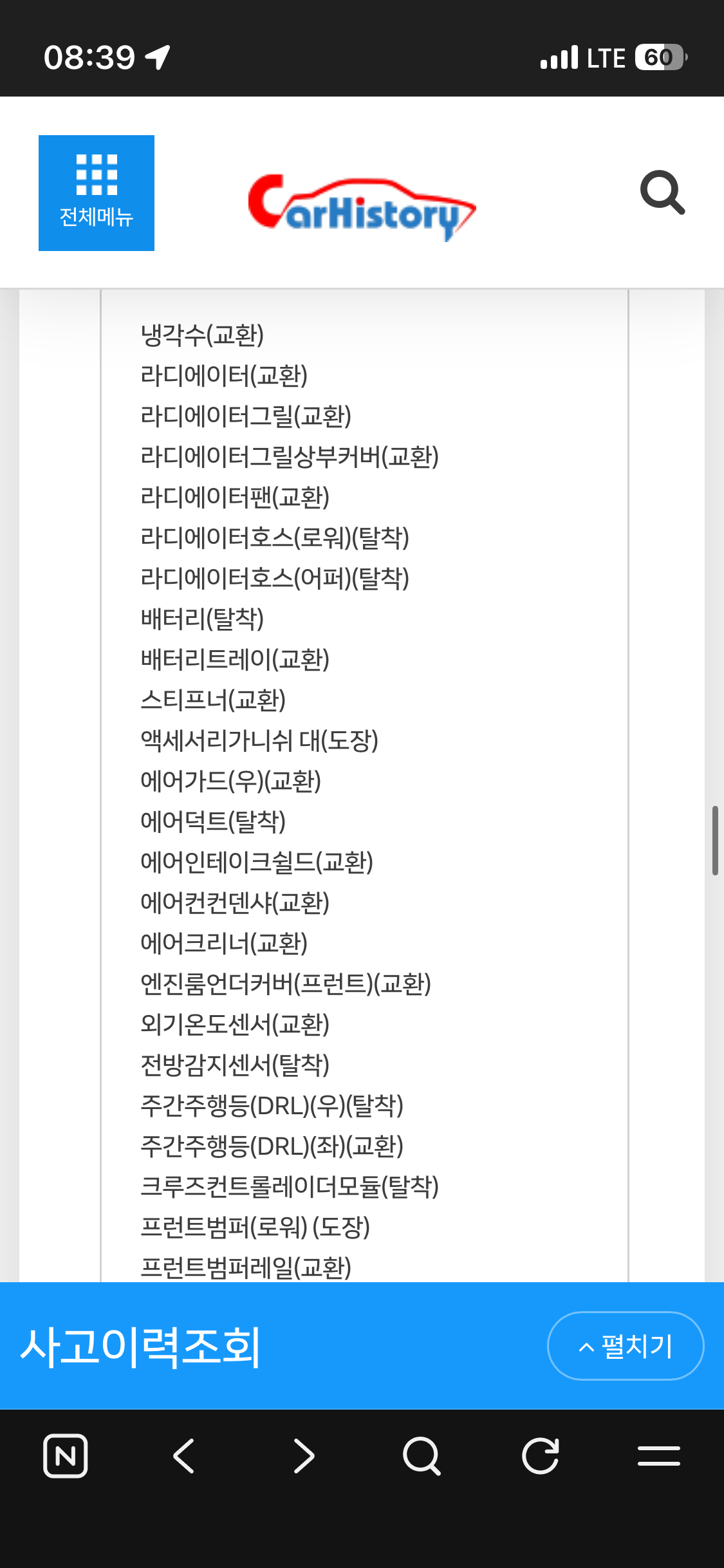Open the Naver home button
This screenshot has height=1568, width=724.
tap(66, 1456)
